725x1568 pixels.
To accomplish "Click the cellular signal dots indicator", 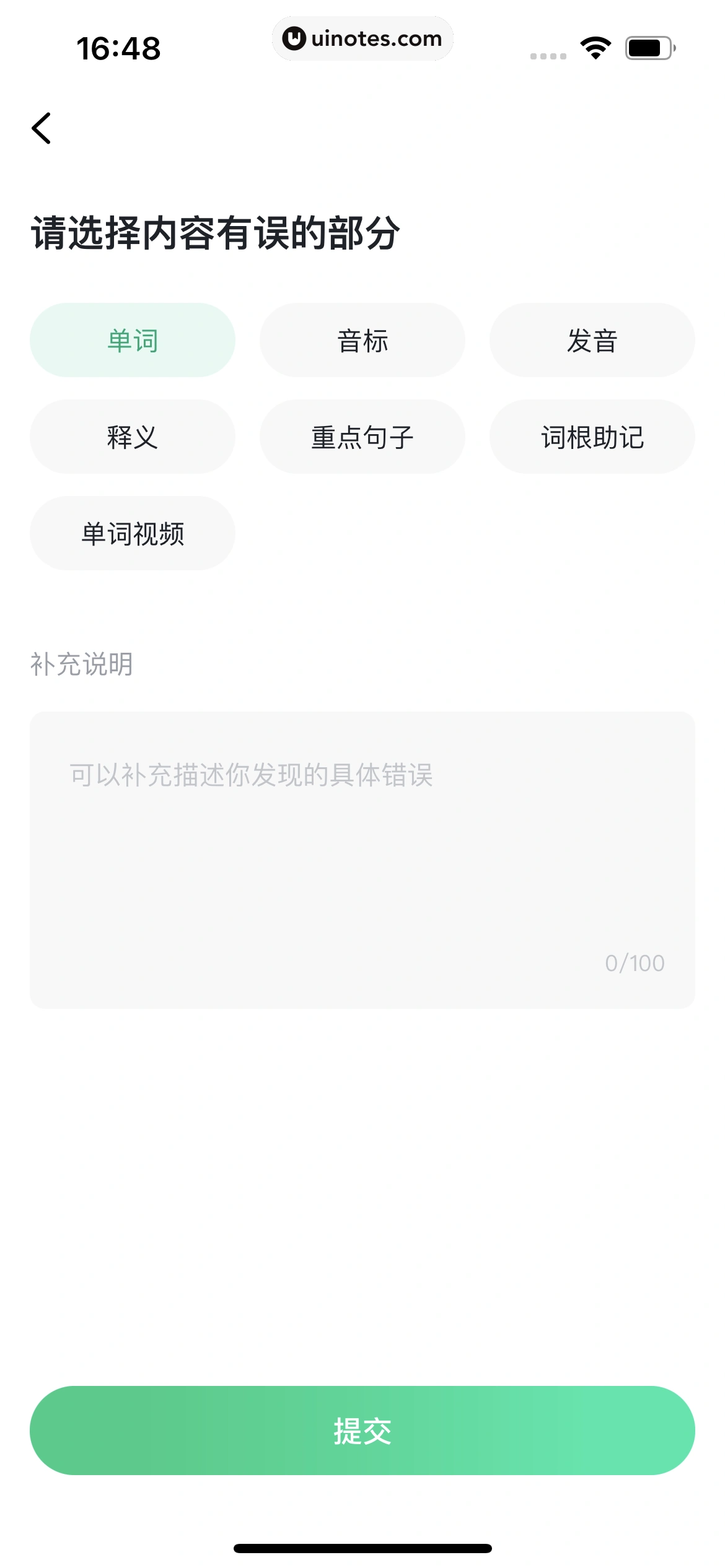I will tap(548, 54).
